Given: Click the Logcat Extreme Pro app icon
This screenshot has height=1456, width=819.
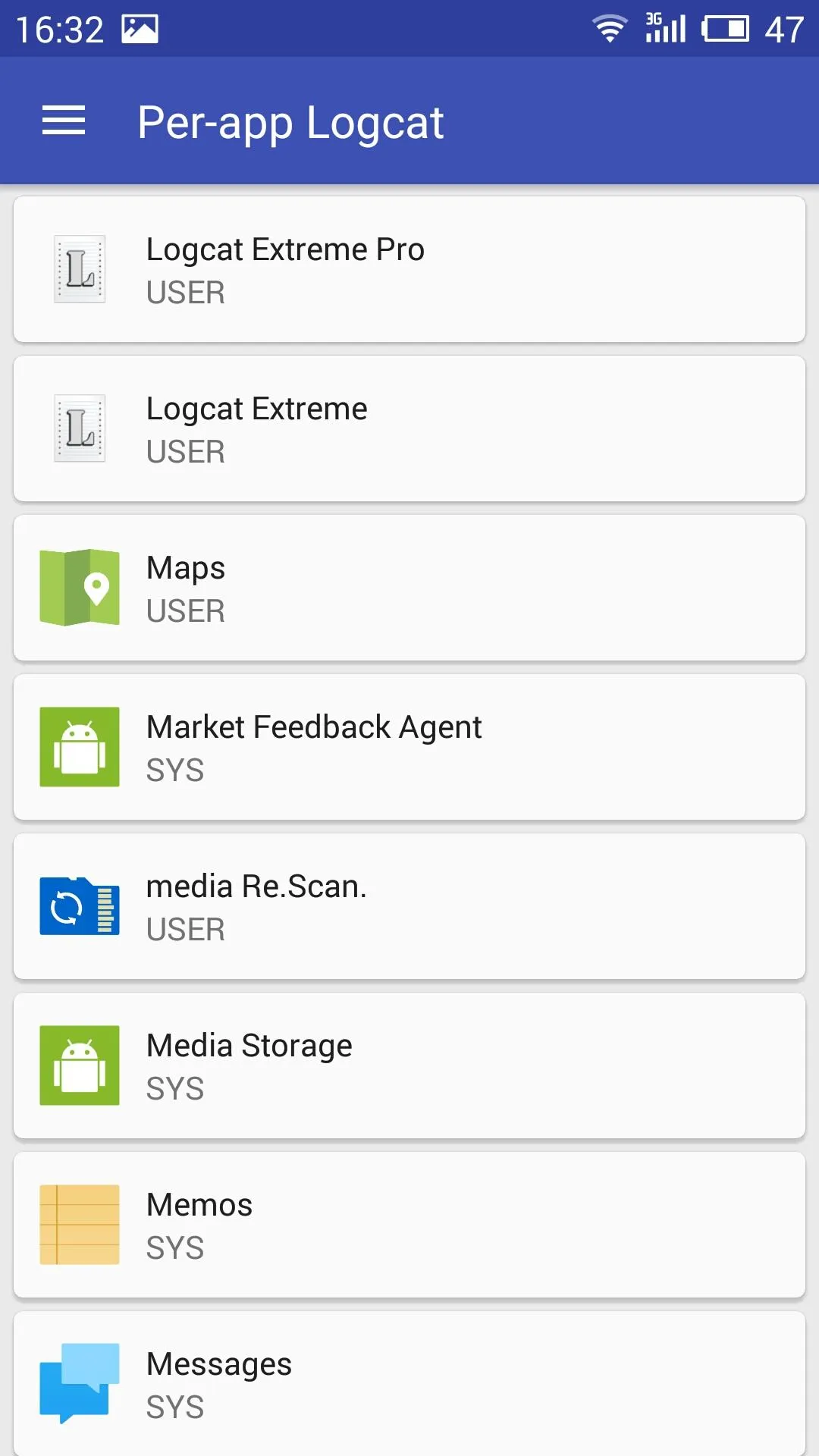Looking at the screenshot, I should [79, 270].
